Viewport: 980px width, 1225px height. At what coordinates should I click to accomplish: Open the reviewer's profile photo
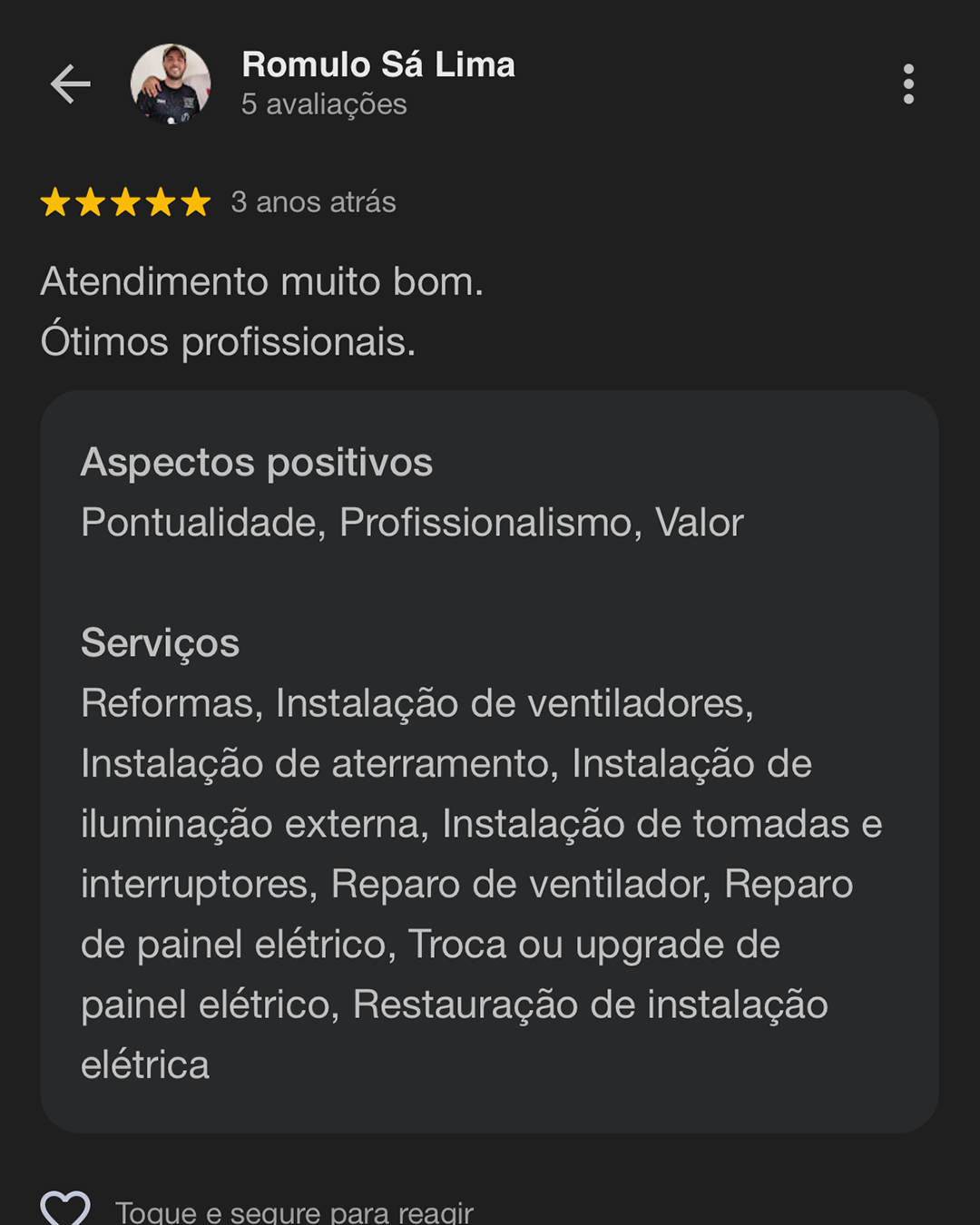(171, 84)
